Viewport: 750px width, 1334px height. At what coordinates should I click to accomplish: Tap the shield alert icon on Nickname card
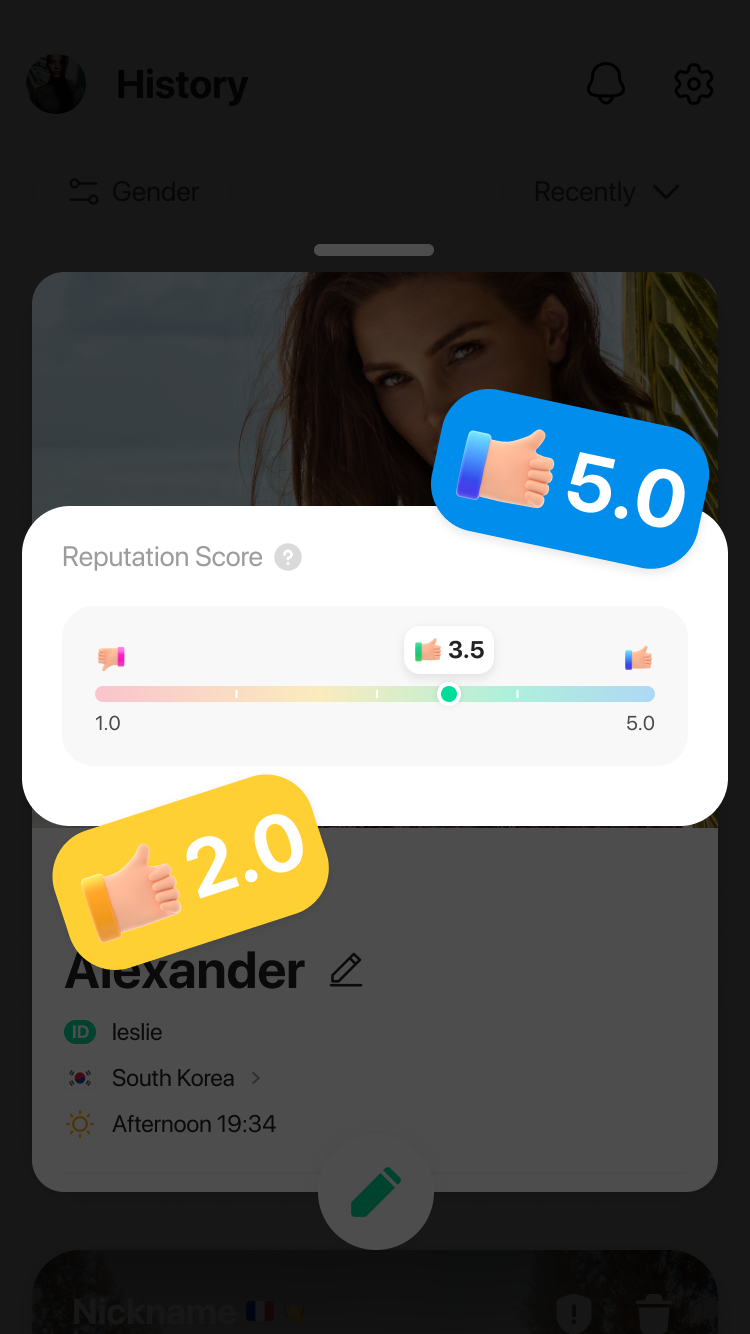click(x=574, y=1312)
